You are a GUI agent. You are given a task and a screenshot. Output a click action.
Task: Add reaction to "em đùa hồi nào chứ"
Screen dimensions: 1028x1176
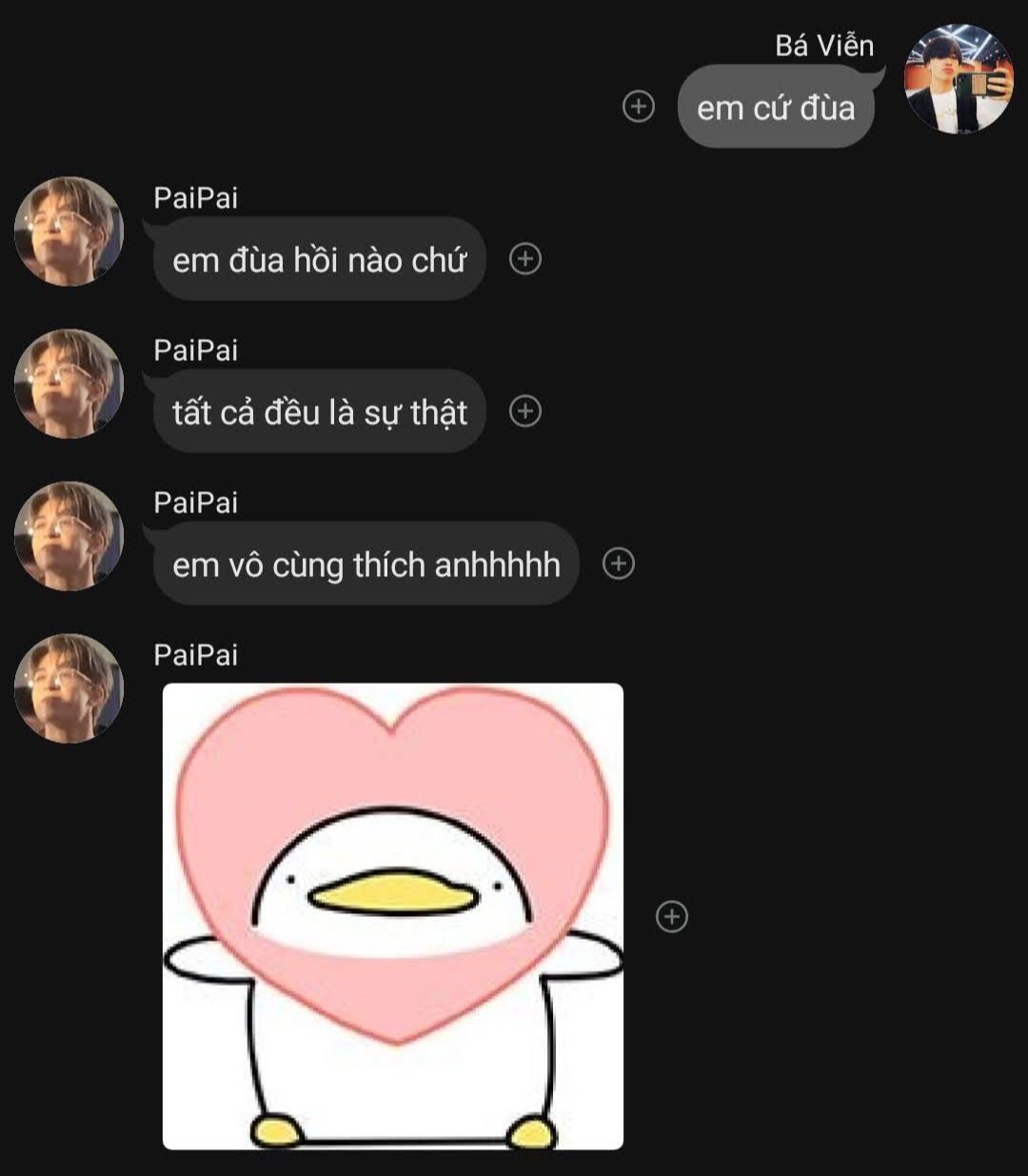(x=525, y=259)
